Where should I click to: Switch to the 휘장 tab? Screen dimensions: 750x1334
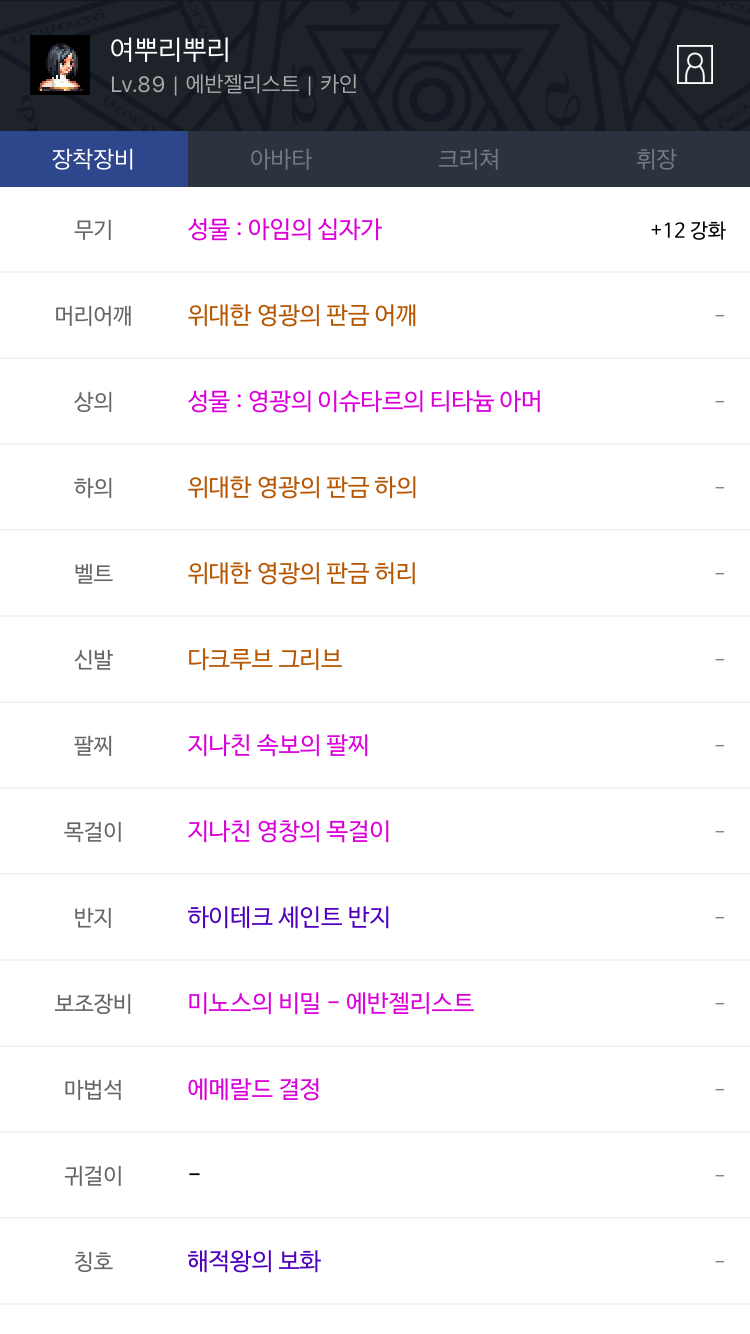[x=656, y=159]
